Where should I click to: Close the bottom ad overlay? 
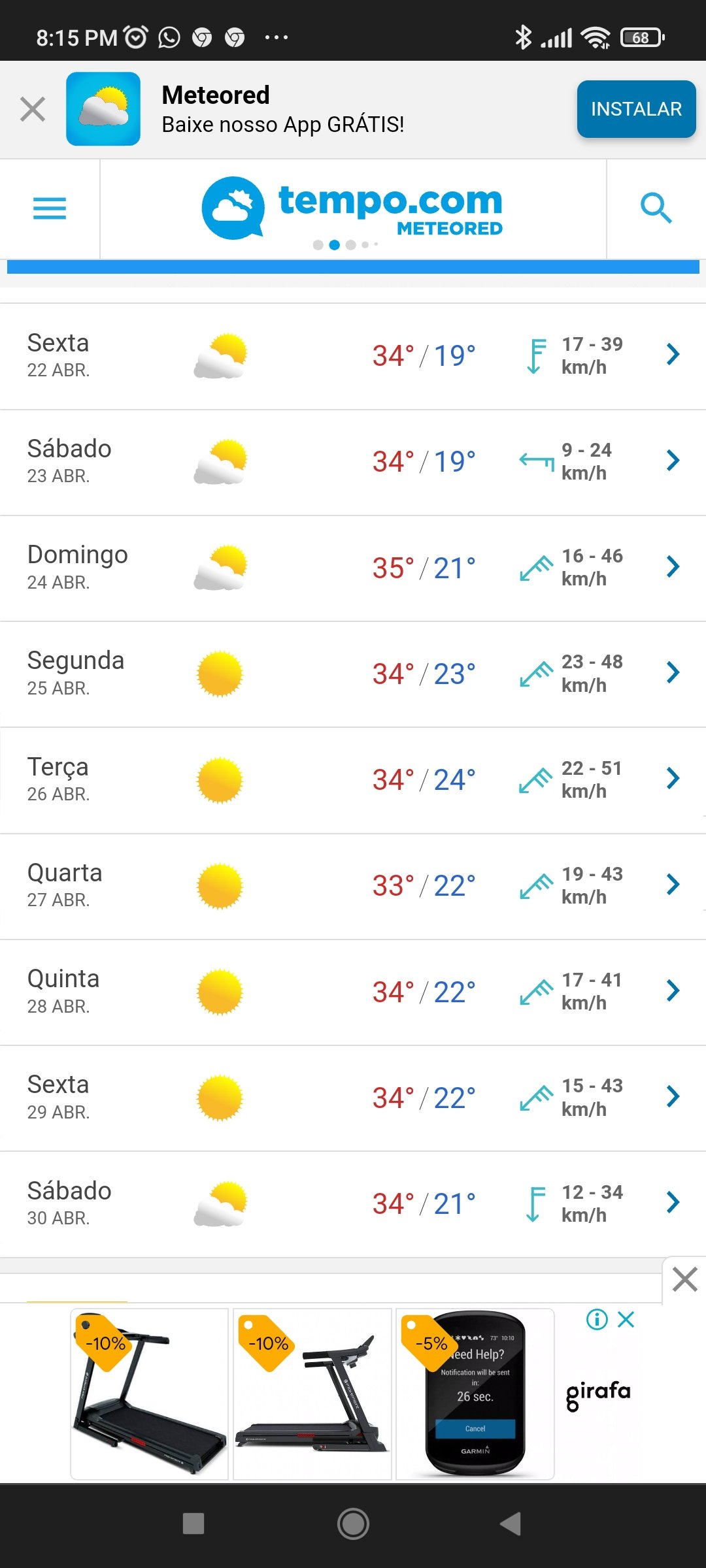pos(684,1279)
